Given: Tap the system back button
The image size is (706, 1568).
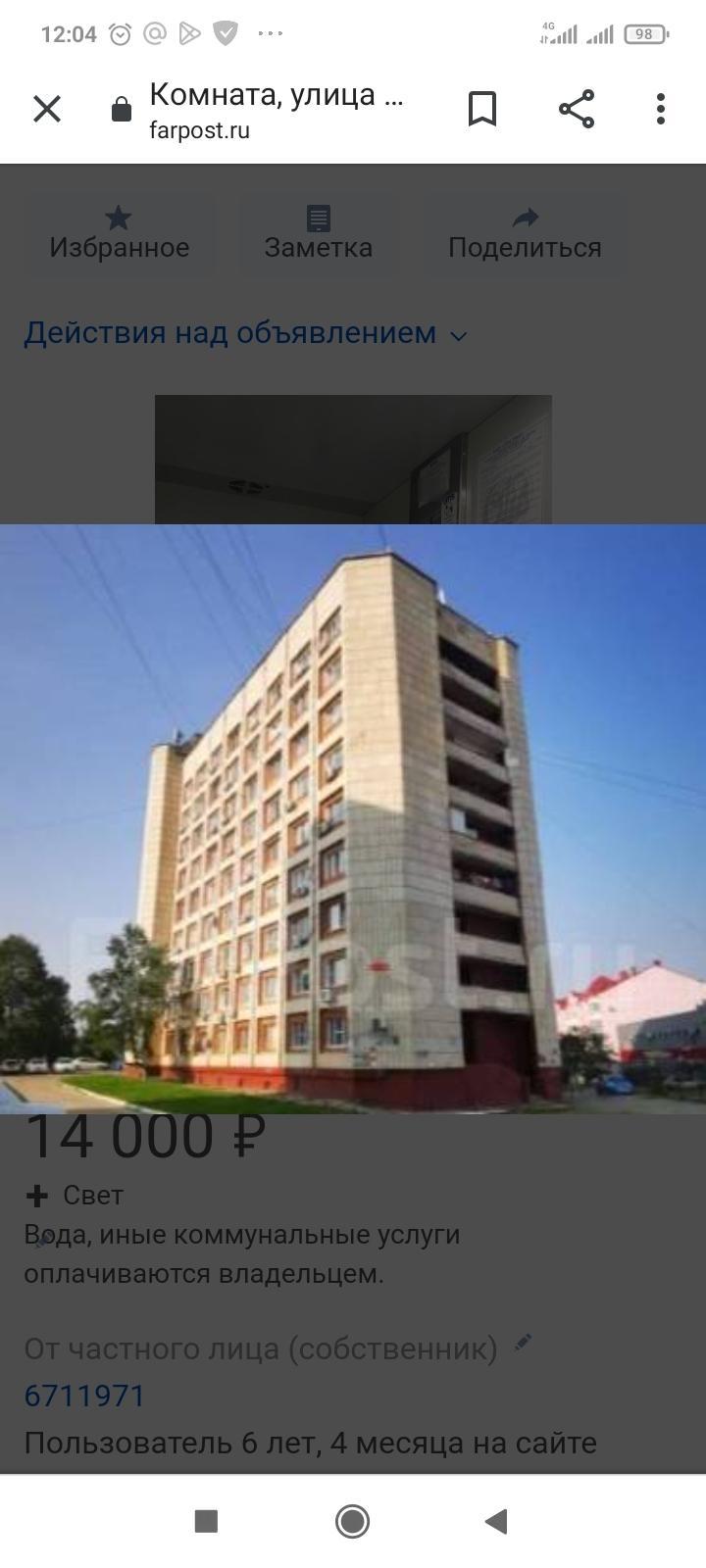Looking at the screenshot, I should 496,1521.
